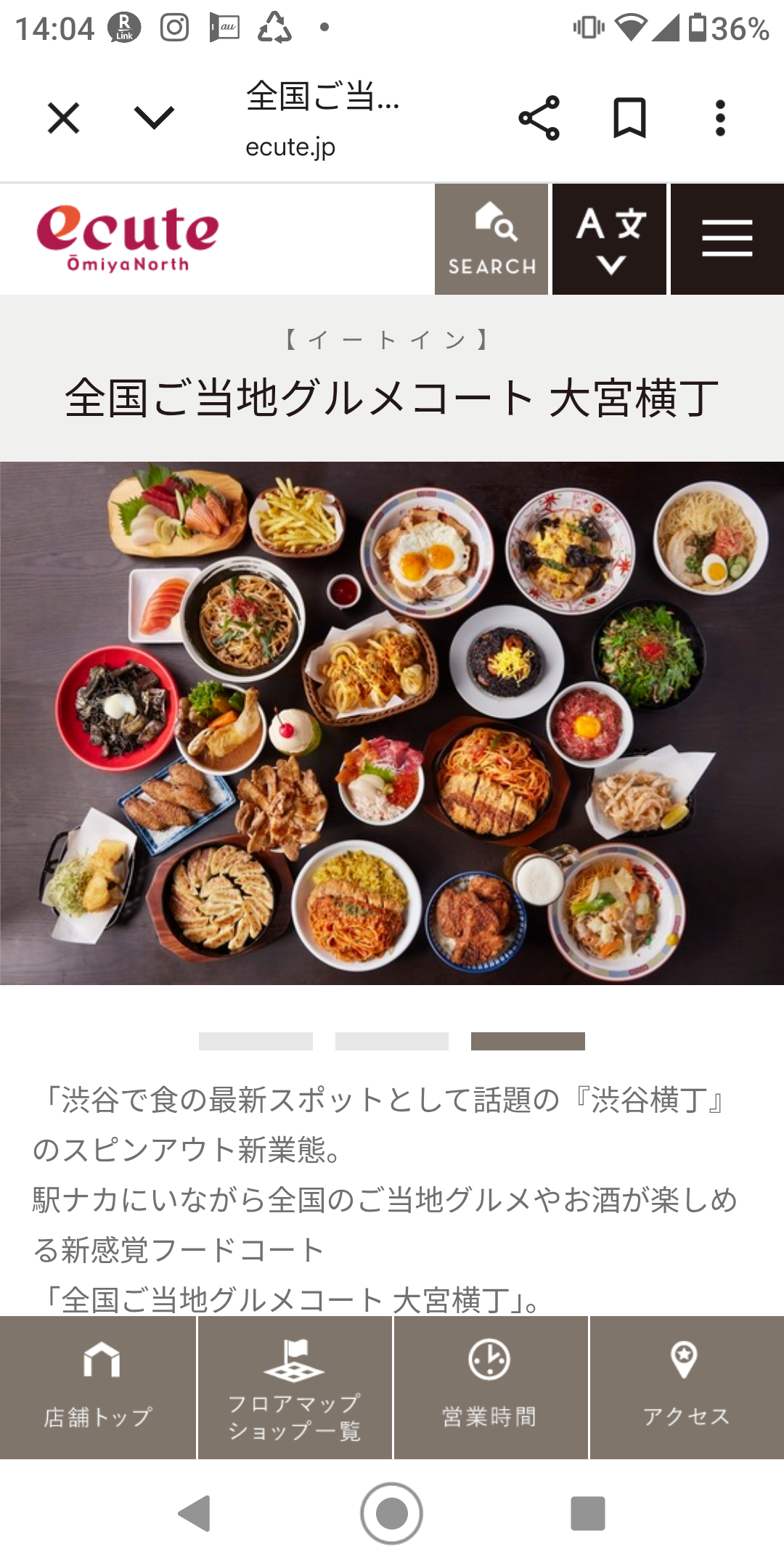
Task: Go to the ecute Omiya North homepage
Action: click(x=128, y=238)
